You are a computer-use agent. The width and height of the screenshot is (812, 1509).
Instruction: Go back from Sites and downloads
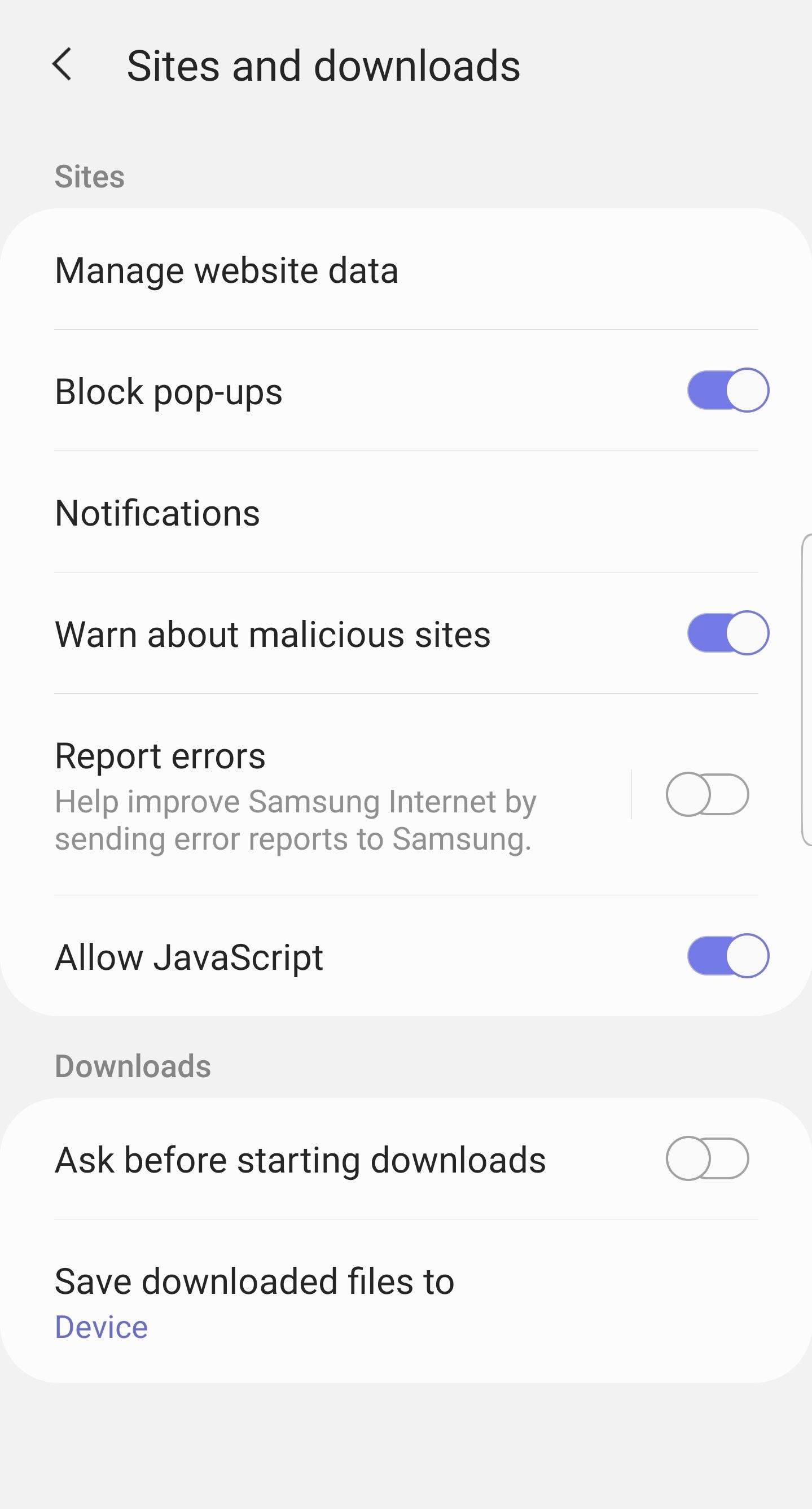63,65
